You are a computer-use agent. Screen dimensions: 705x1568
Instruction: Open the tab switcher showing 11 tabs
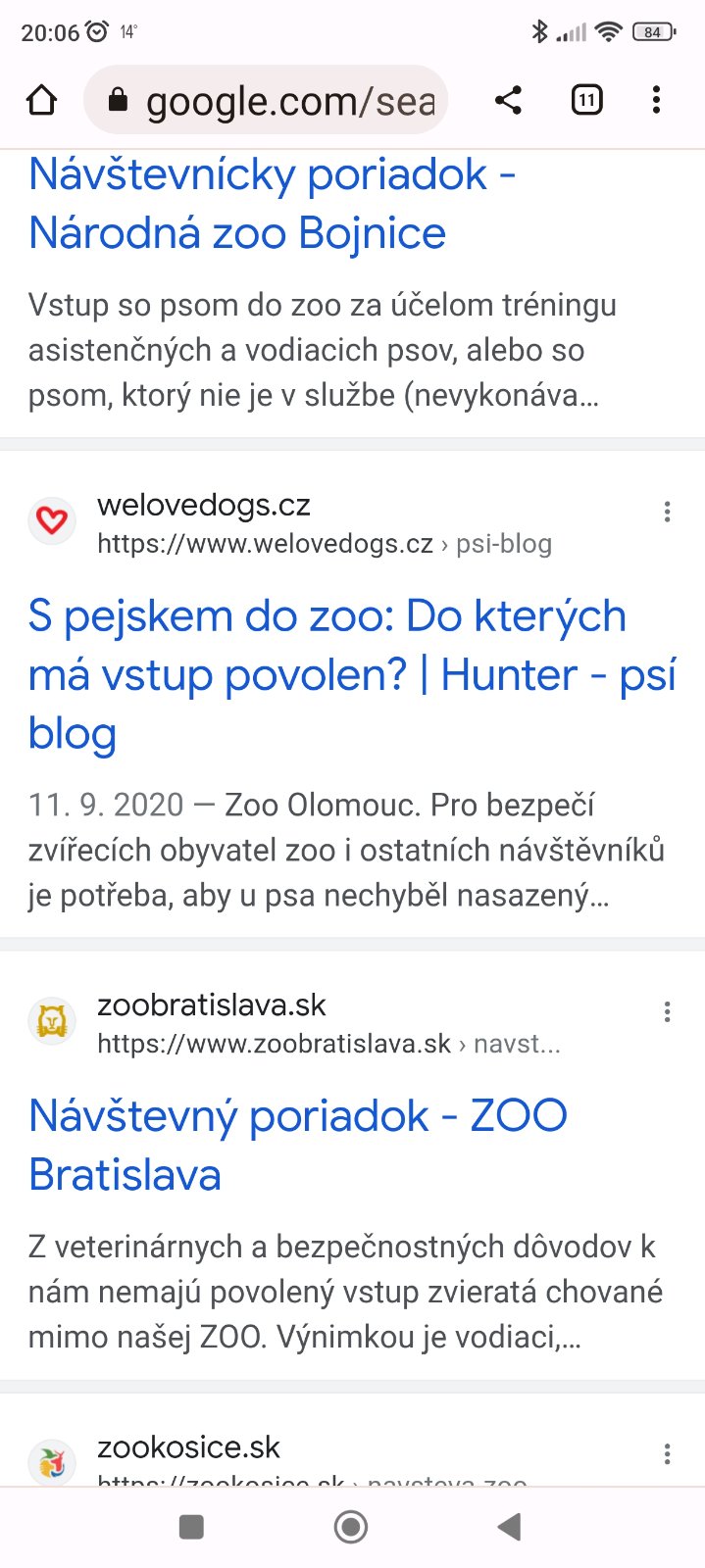(586, 100)
